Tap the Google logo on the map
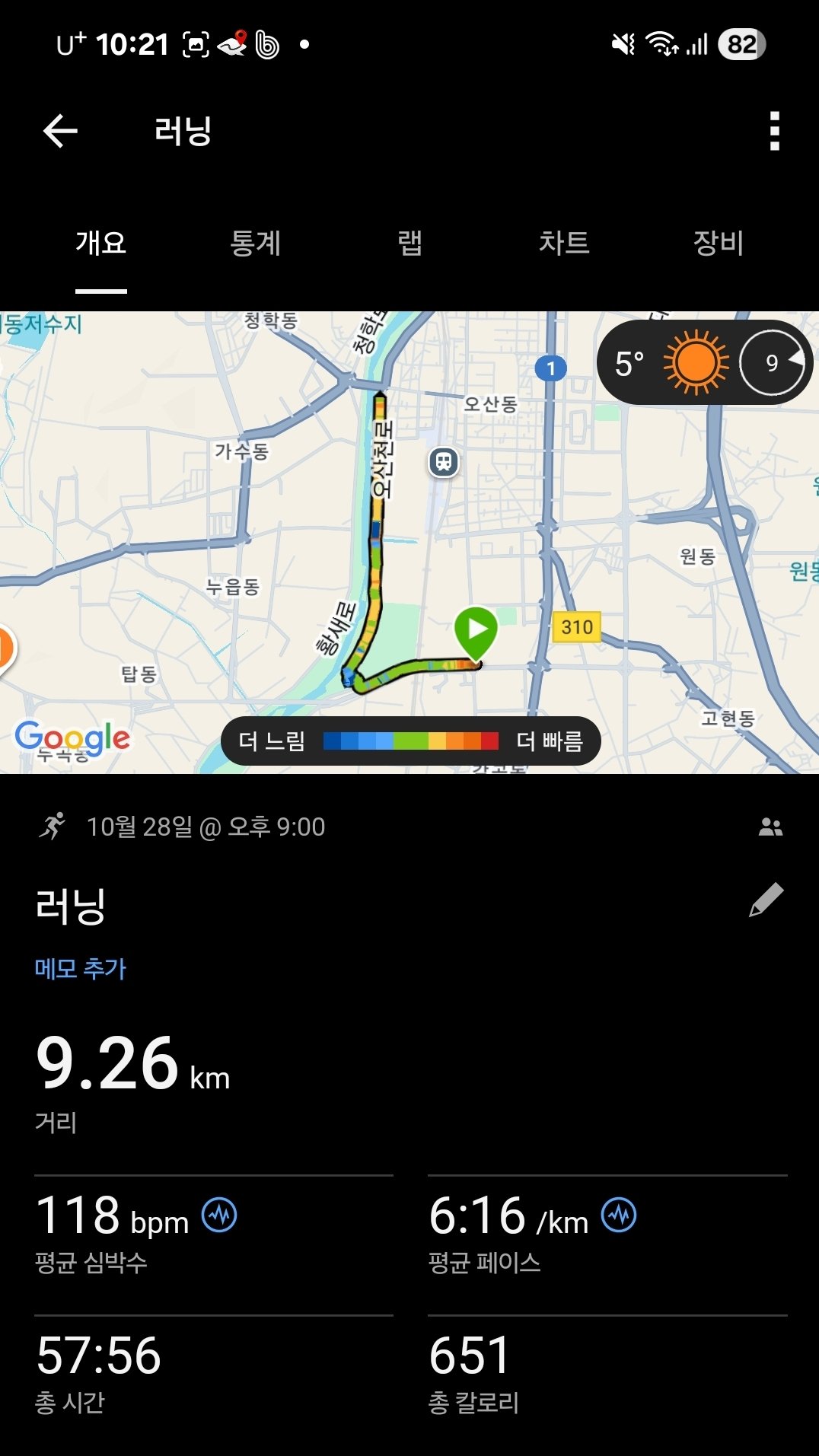Image resolution: width=819 pixels, height=1456 pixels. click(74, 737)
